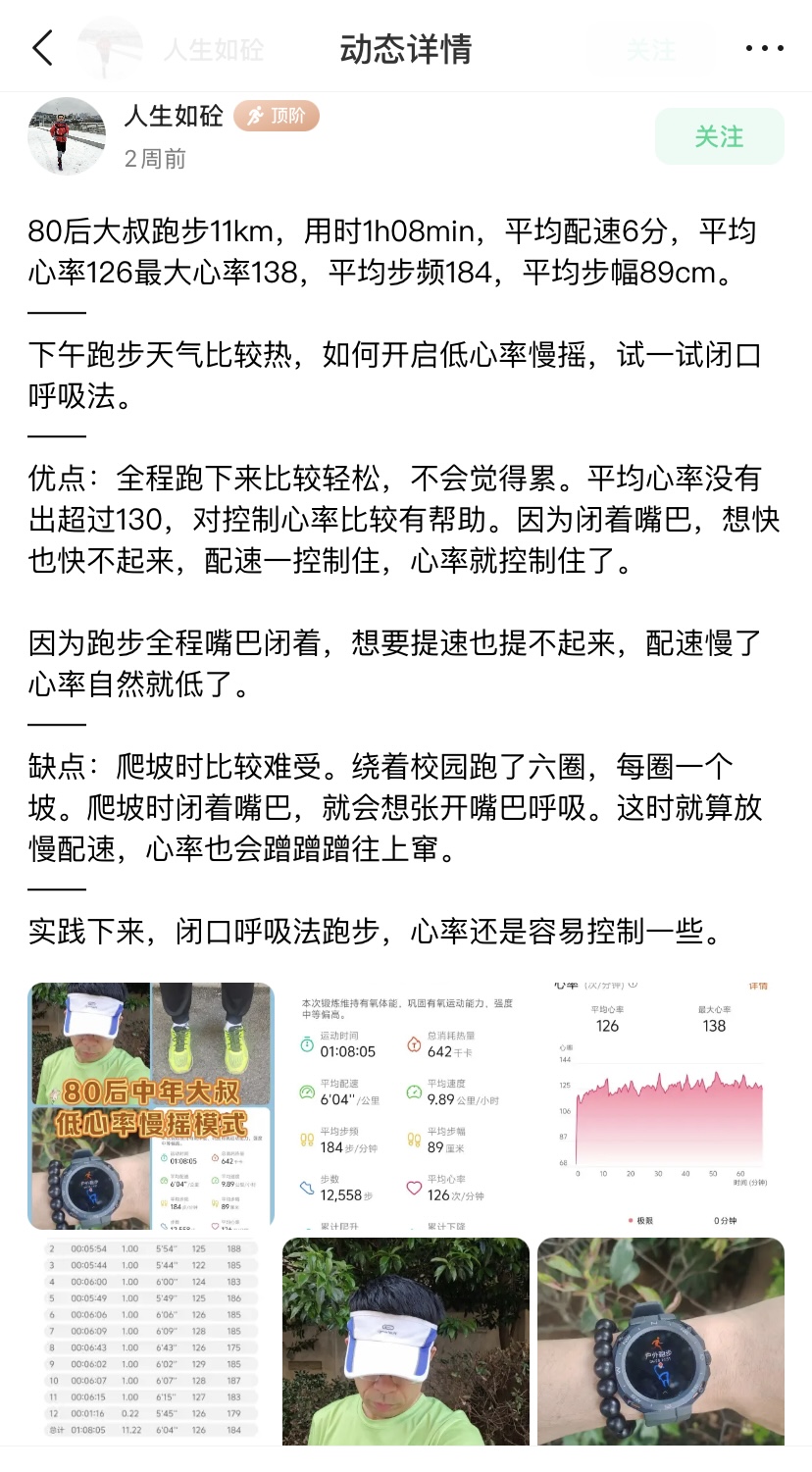View the selfie photo with white visor
Viewport: 812px width, 1472px height.
pos(406,1342)
